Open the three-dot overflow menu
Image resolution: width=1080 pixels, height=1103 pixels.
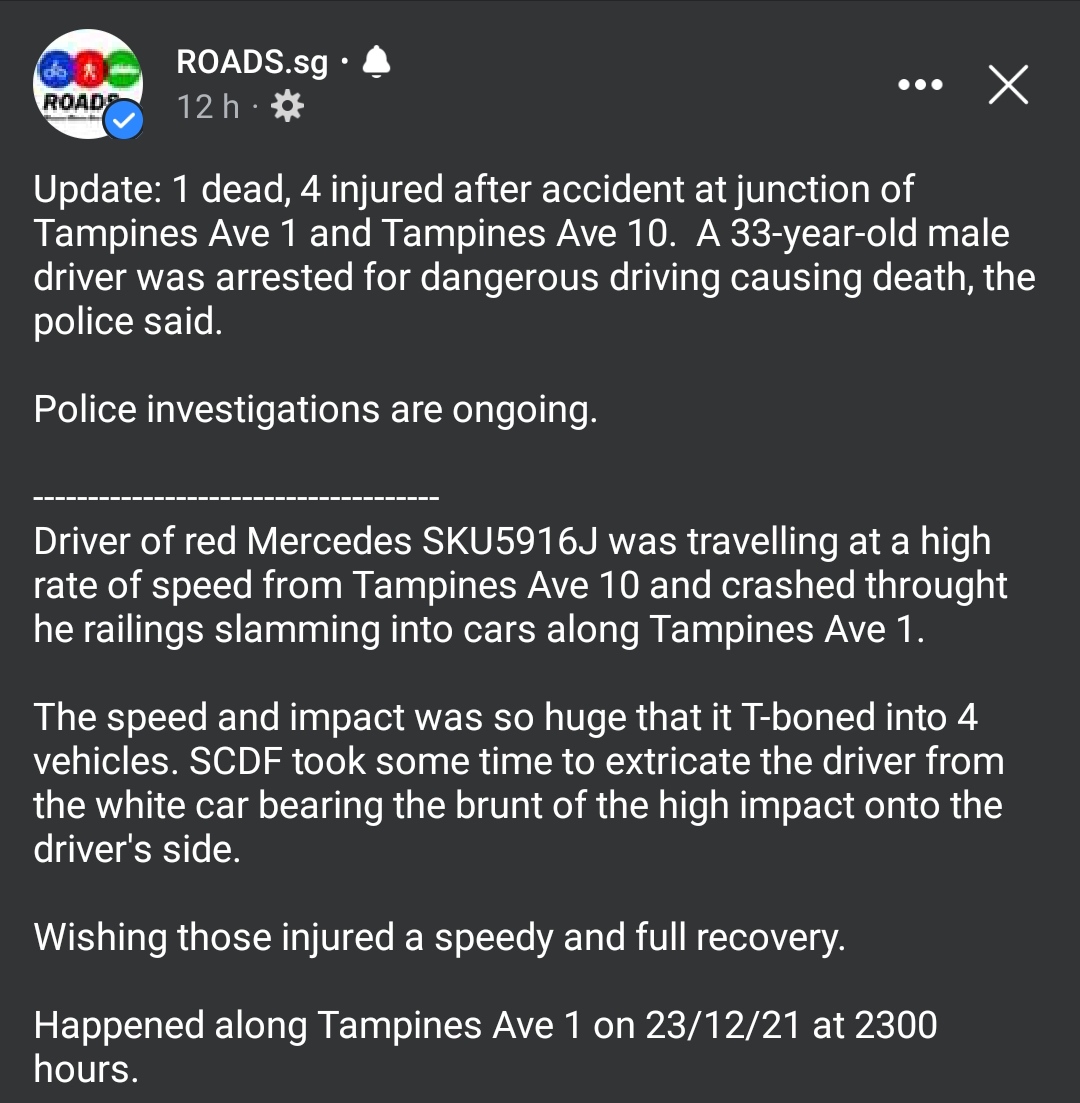920,86
